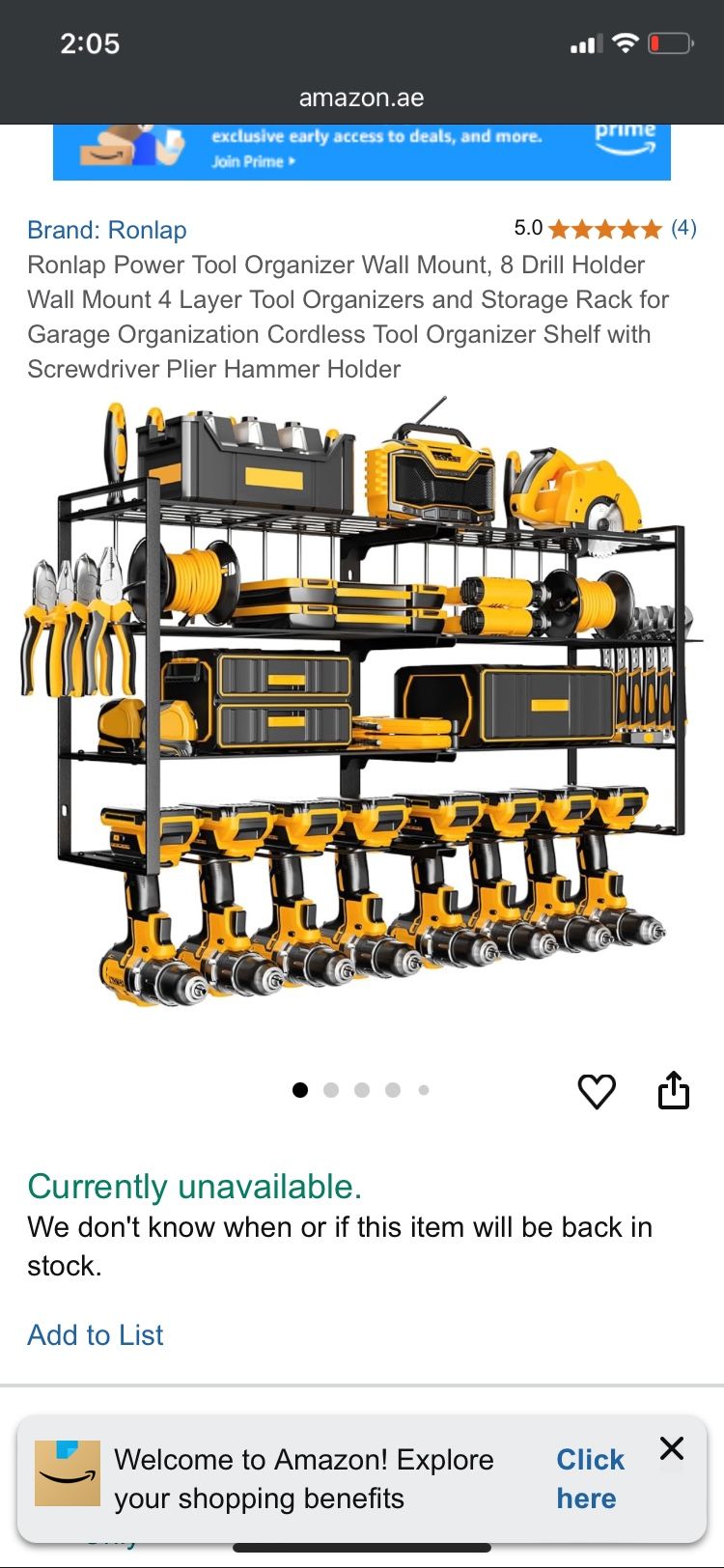View the 4 customer ratings
The height and width of the screenshot is (1568, 724).
pyautogui.click(x=683, y=228)
